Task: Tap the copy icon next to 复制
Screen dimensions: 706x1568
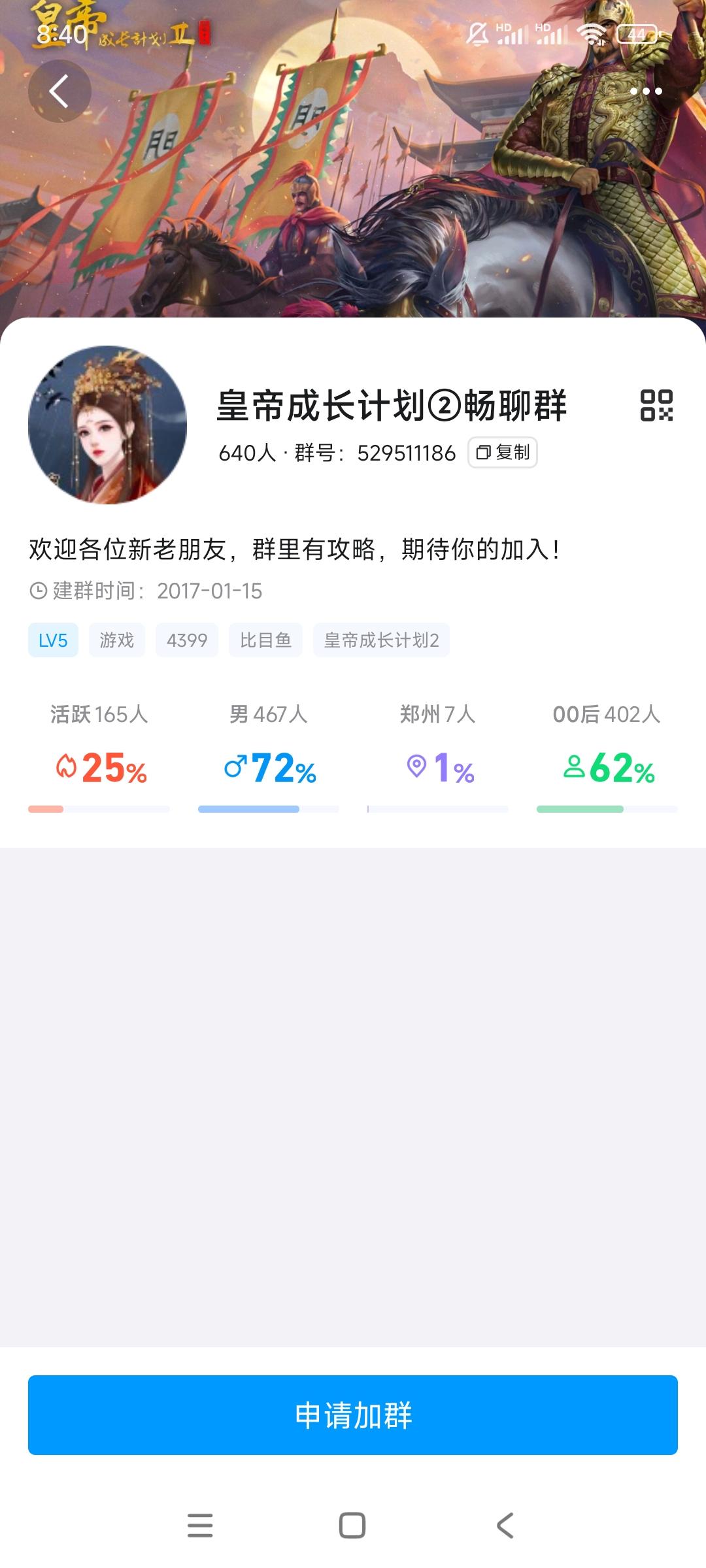Action: pyautogui.click(x=484, y=452)
